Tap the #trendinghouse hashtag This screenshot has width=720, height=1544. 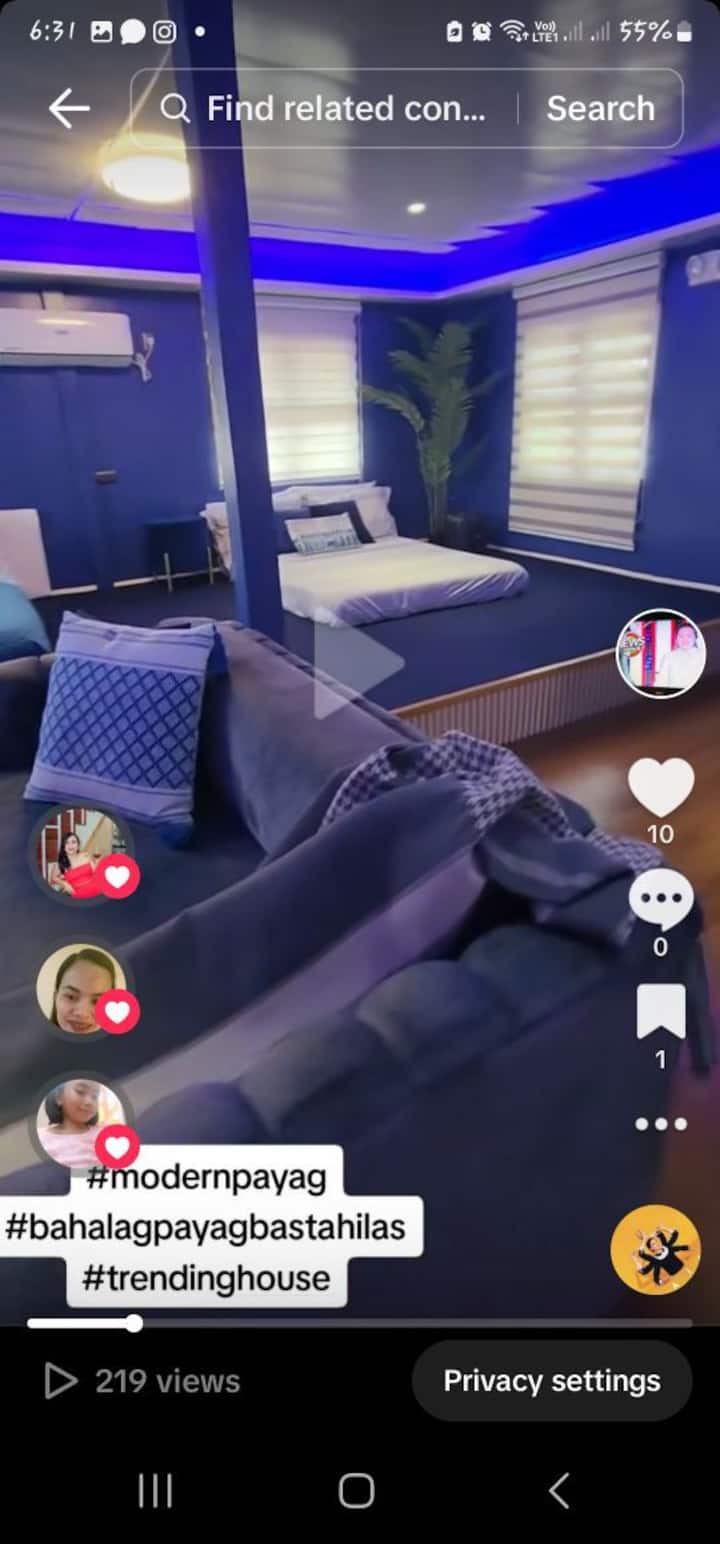206,1277
